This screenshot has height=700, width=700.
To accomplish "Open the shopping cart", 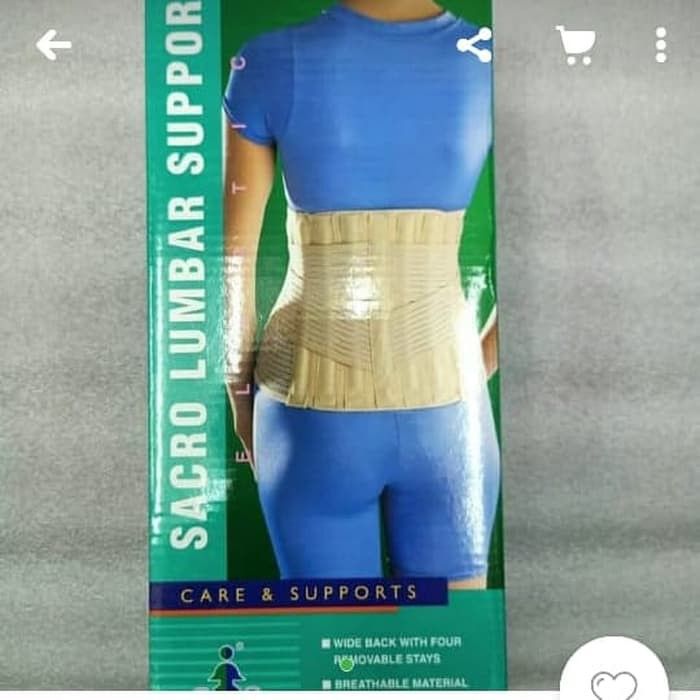I will point(575,45).
